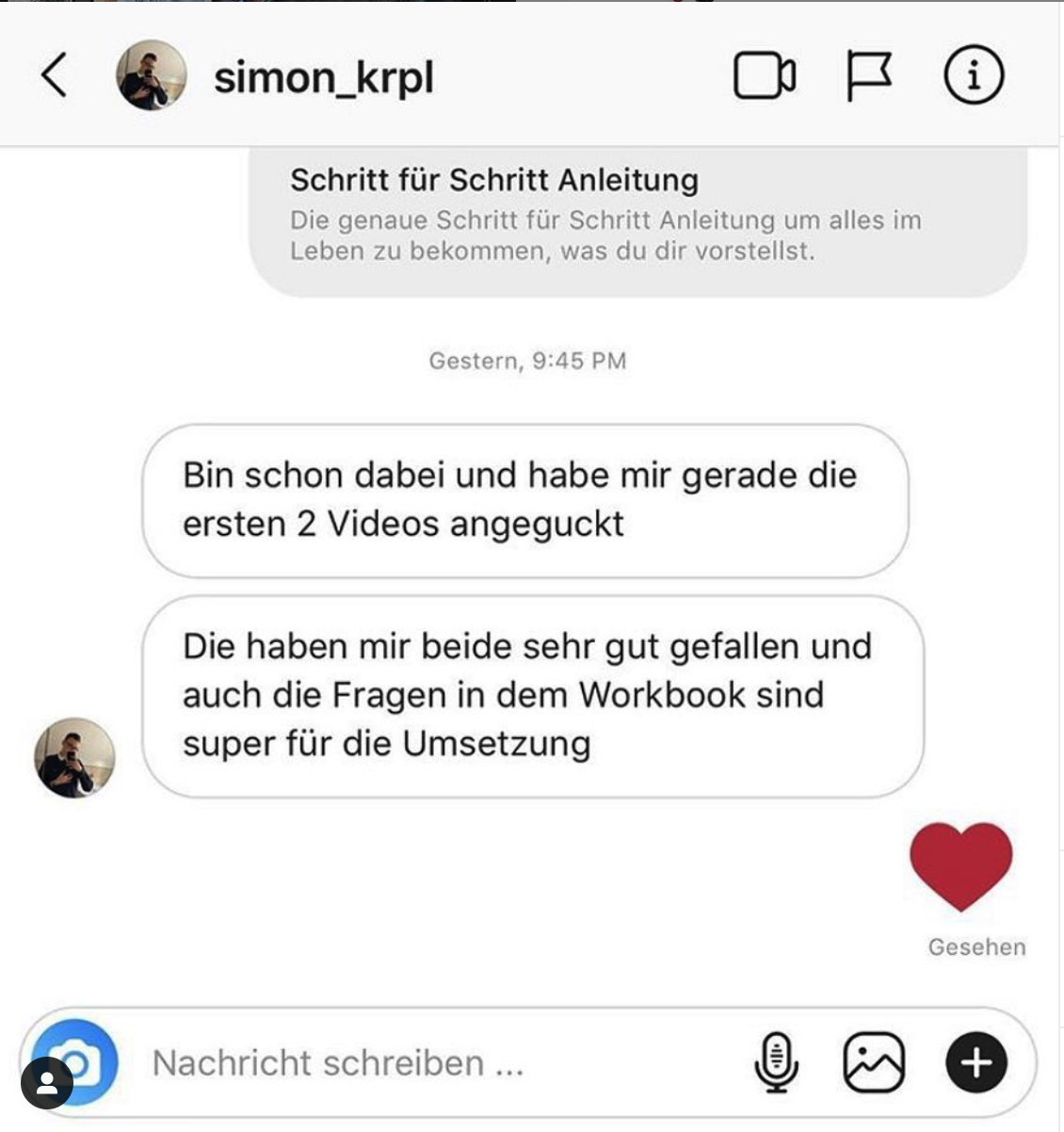Record a voice message with the microphone
This screenshot has width=1064, height=1132.
click(x=777, y=1063)
